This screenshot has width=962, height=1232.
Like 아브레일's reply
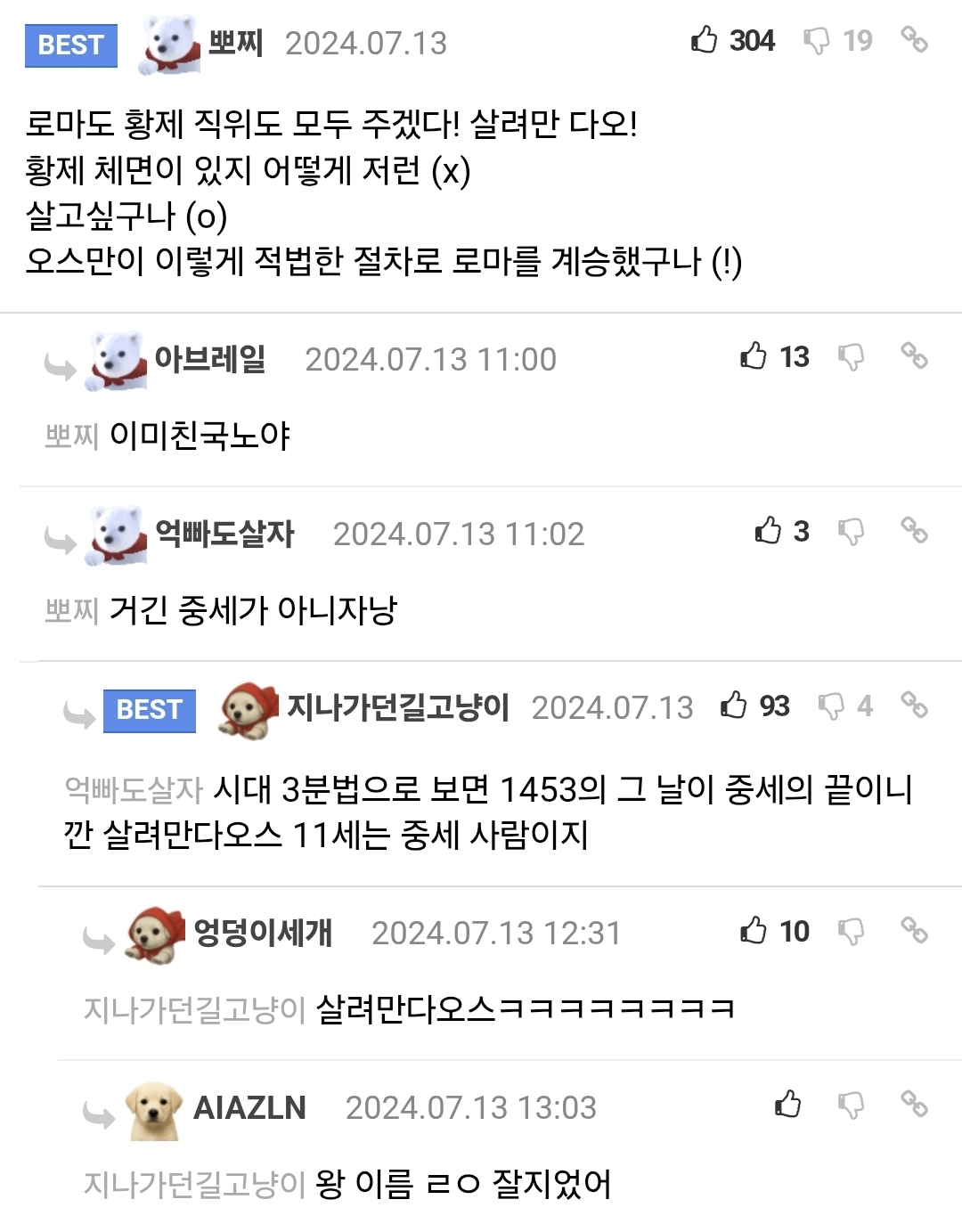tap(754, 356)
